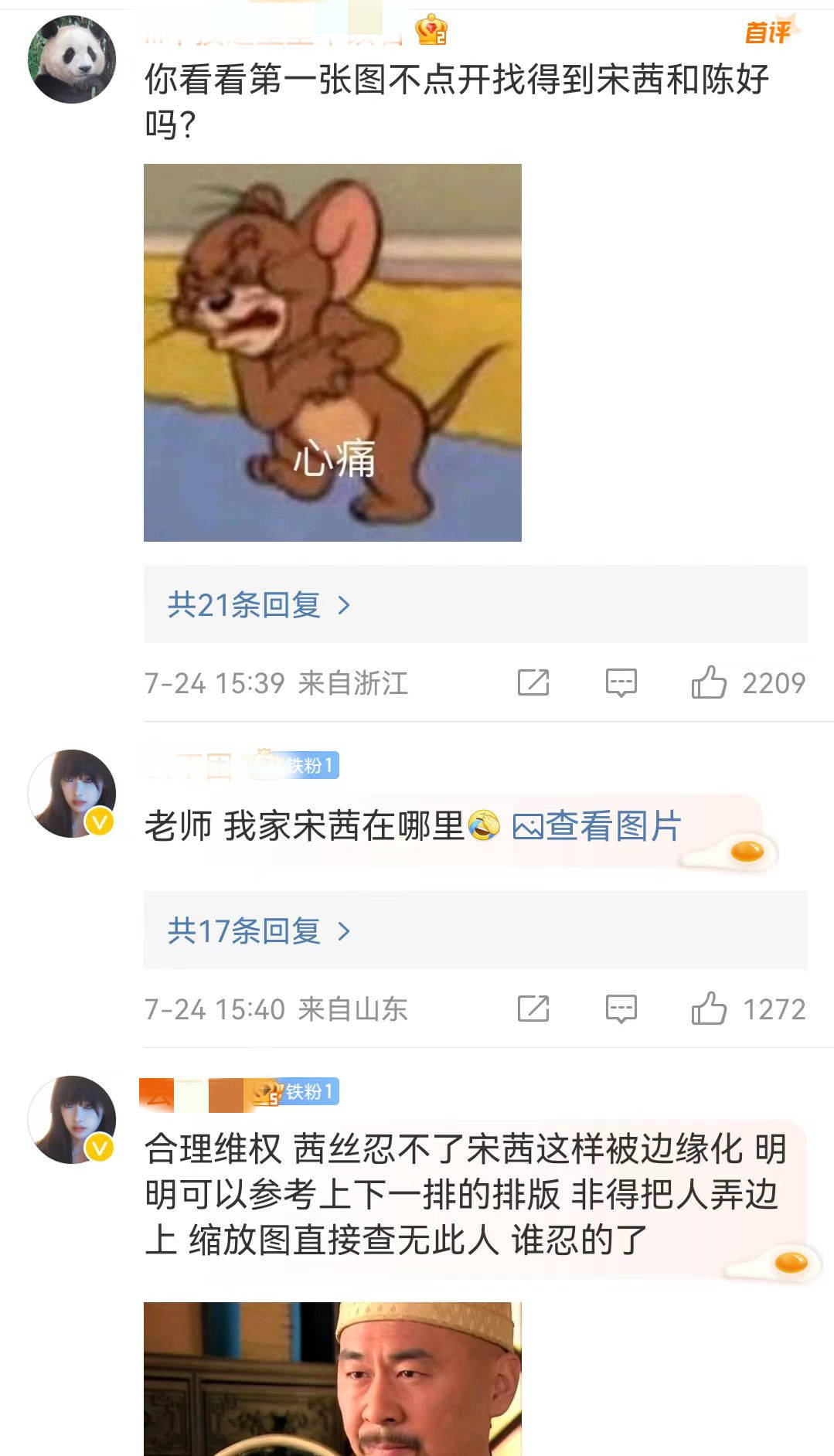The width and height of the screenshot is (834, 1456).
Task: Open avatar of 合理维权 commenter
Action: coord(72,1120)
